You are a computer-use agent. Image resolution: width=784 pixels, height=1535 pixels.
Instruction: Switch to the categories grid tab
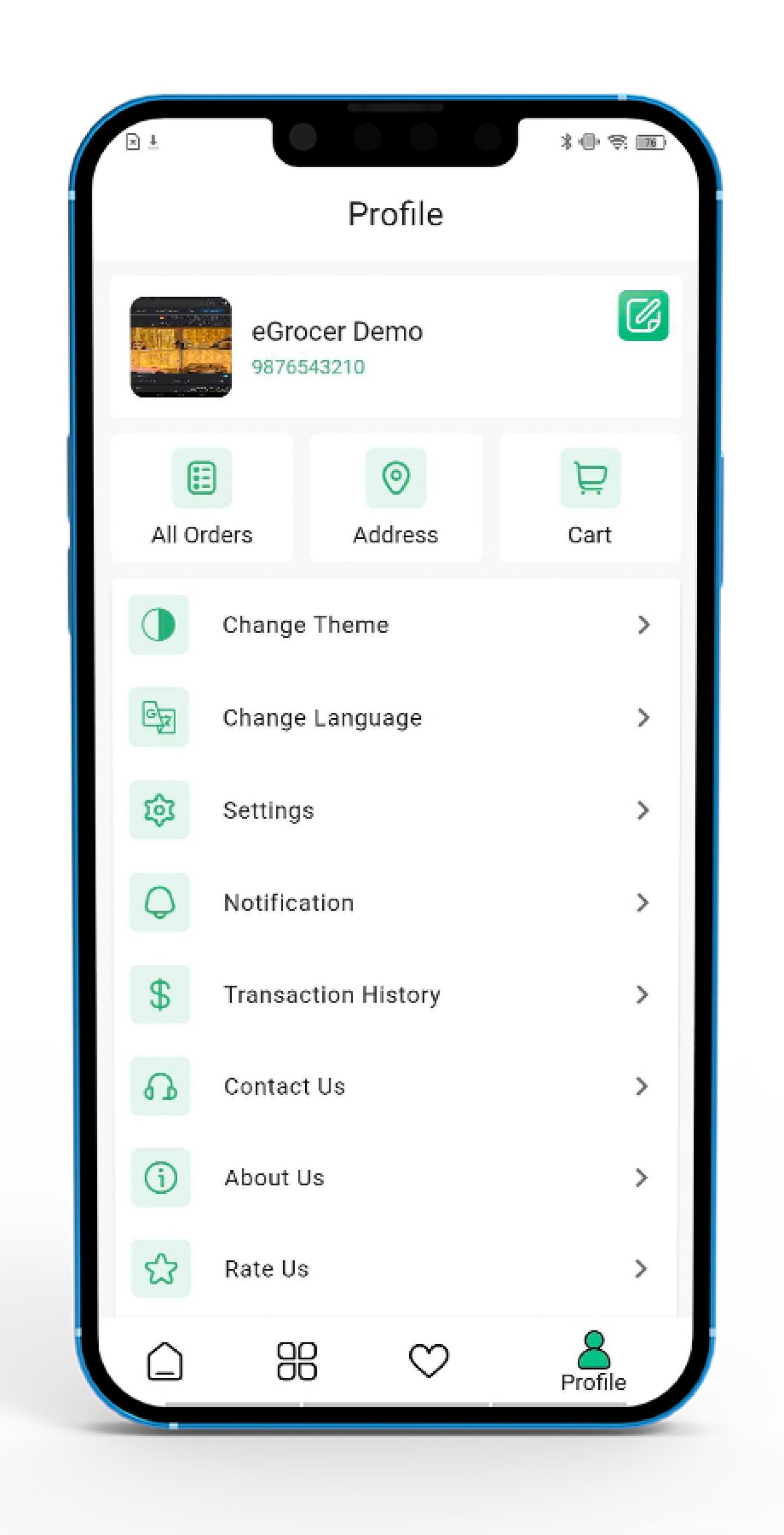click(296, 1361)
